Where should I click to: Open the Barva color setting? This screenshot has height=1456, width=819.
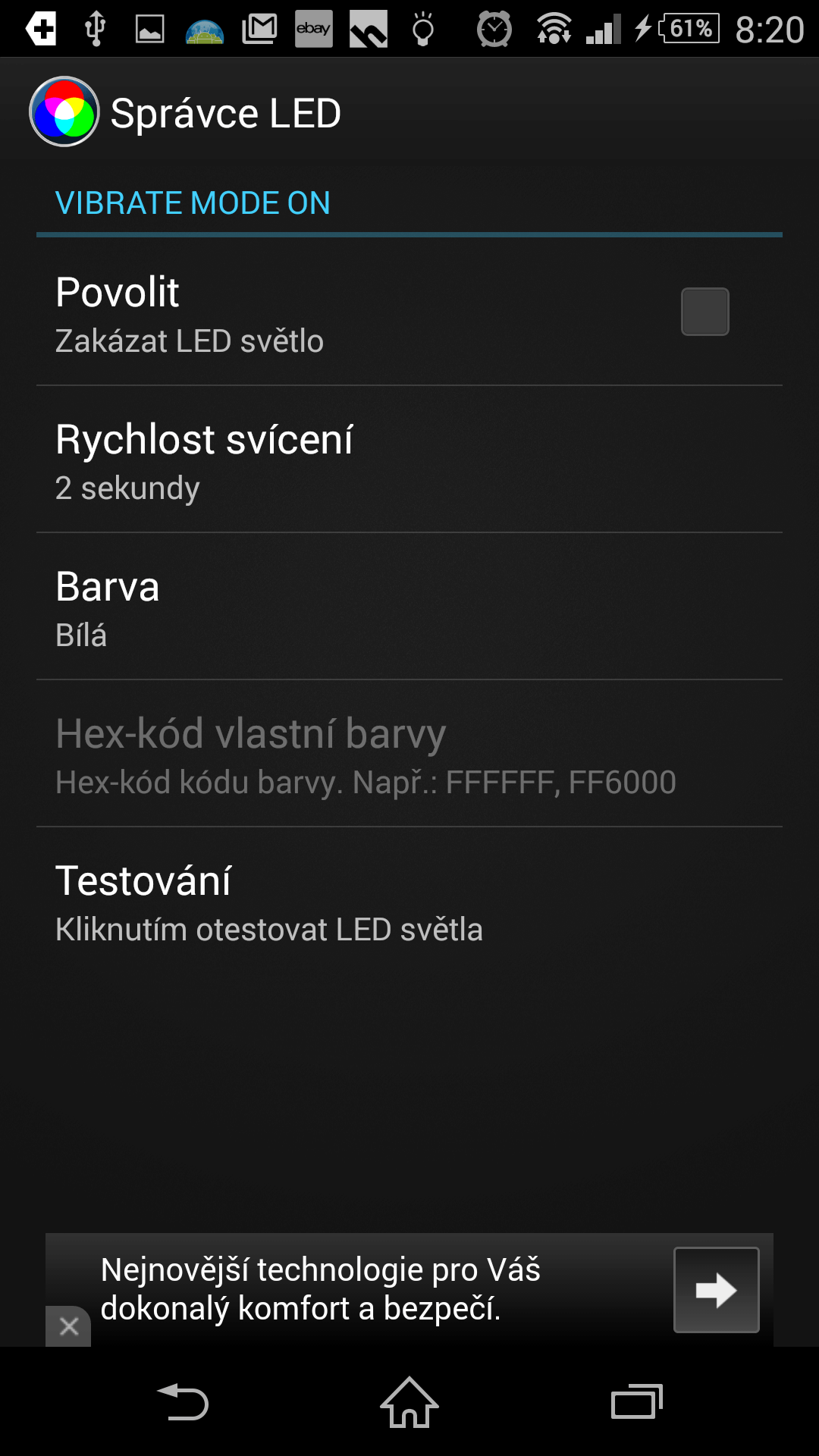click(x=409, y=607)
